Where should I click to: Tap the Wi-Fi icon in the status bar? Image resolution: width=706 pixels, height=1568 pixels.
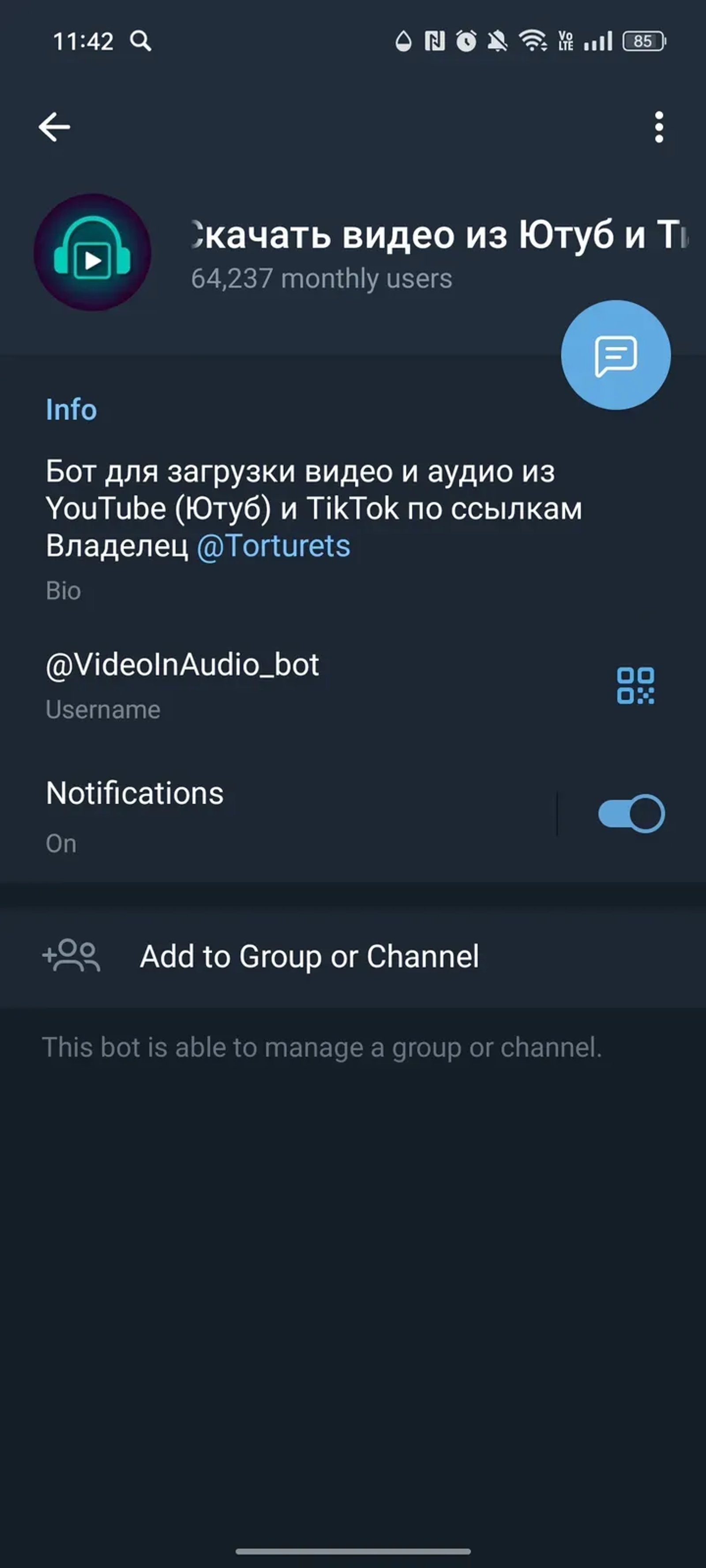(531, 41)
